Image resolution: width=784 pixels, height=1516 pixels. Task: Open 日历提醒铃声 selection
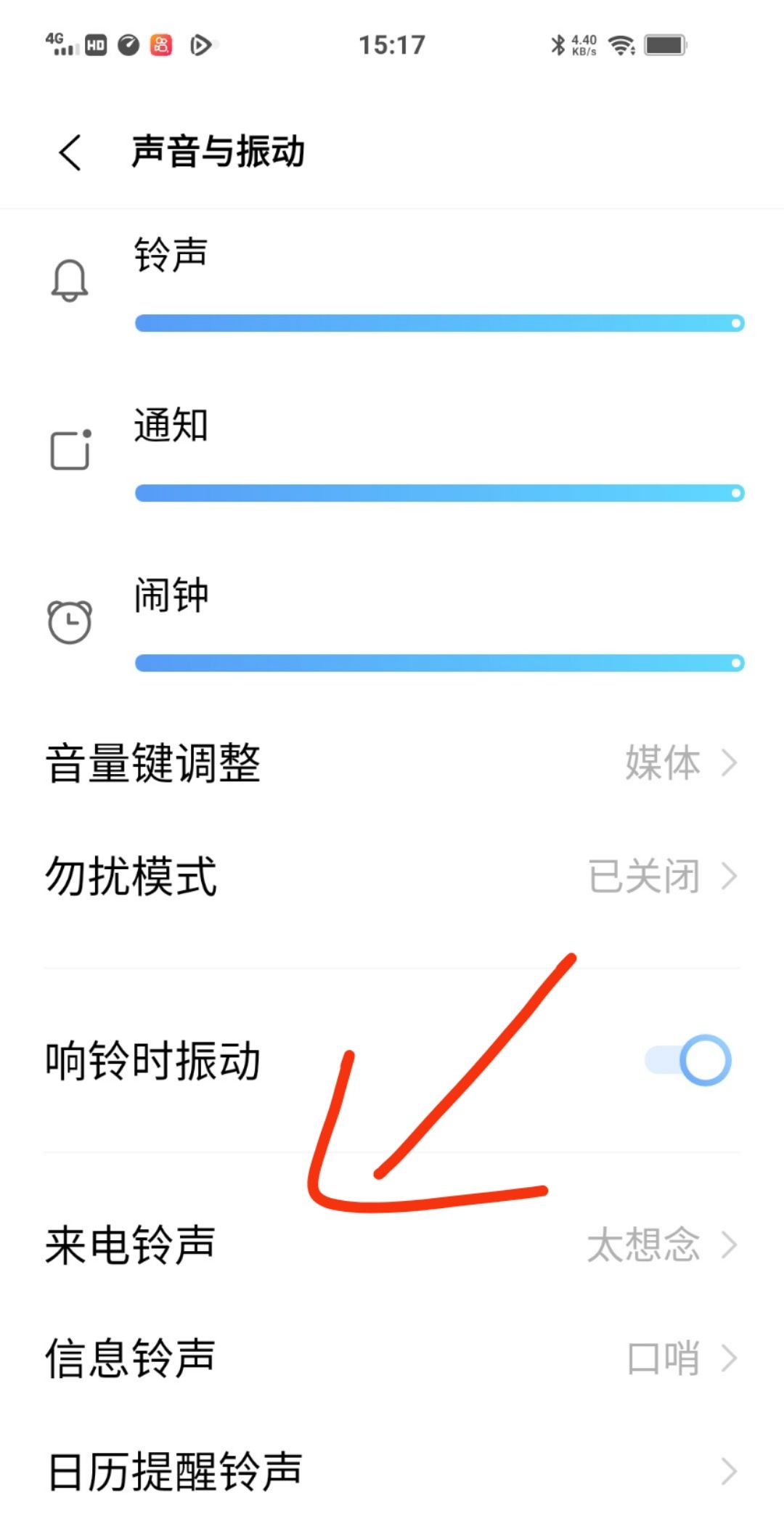click(x=392, y=1472)
